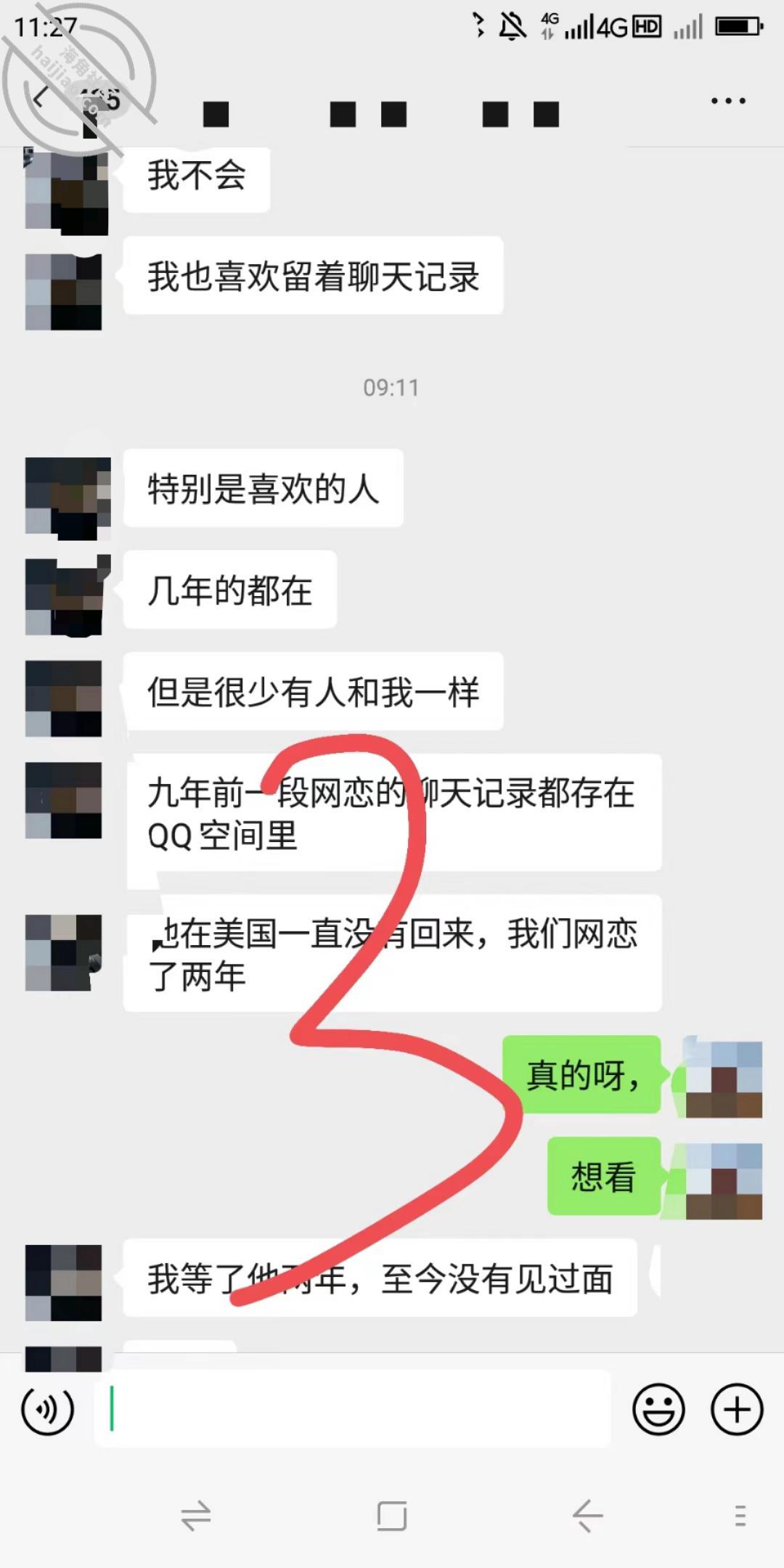Tap the system home square button

[392, 1516]
